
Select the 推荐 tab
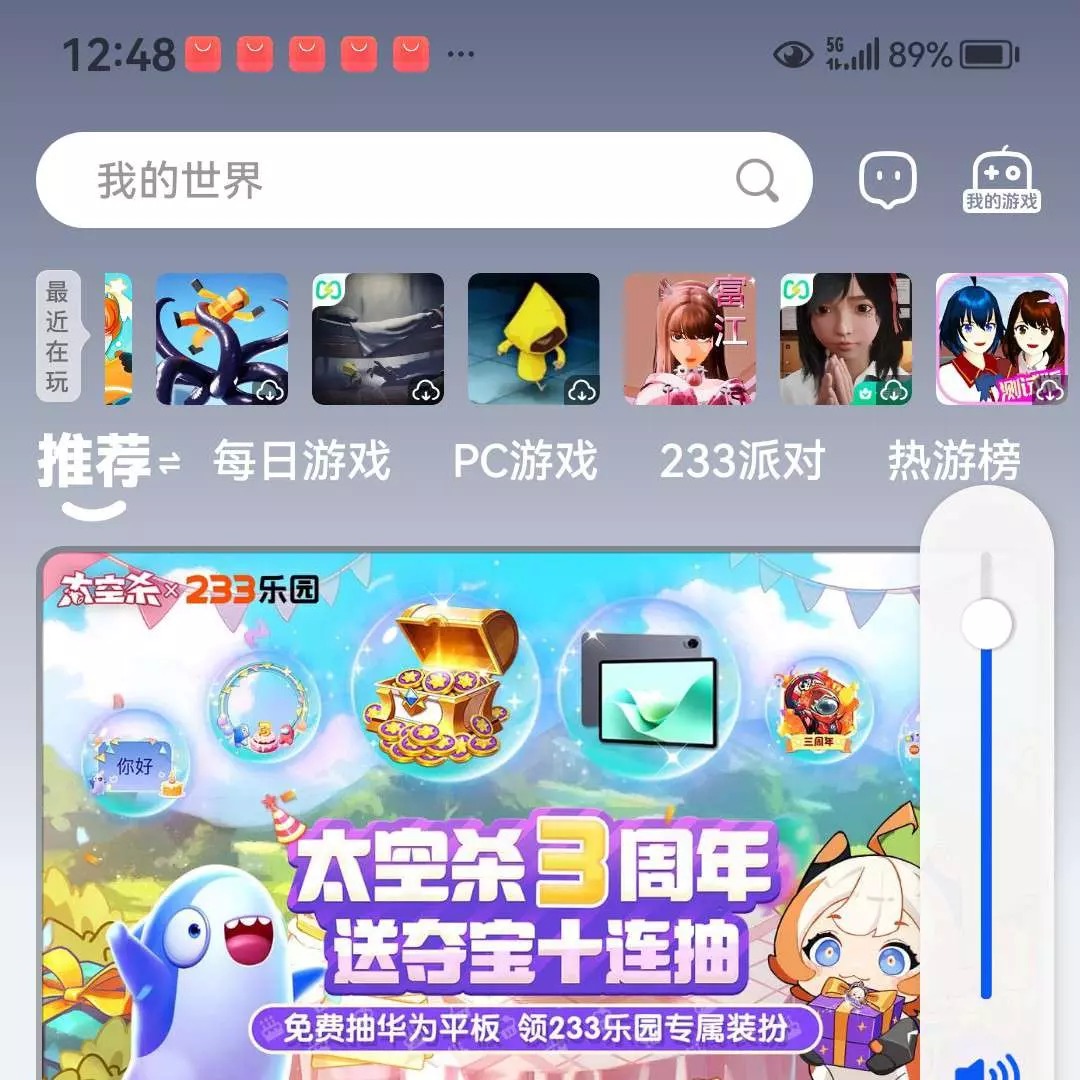click(94, 461)
